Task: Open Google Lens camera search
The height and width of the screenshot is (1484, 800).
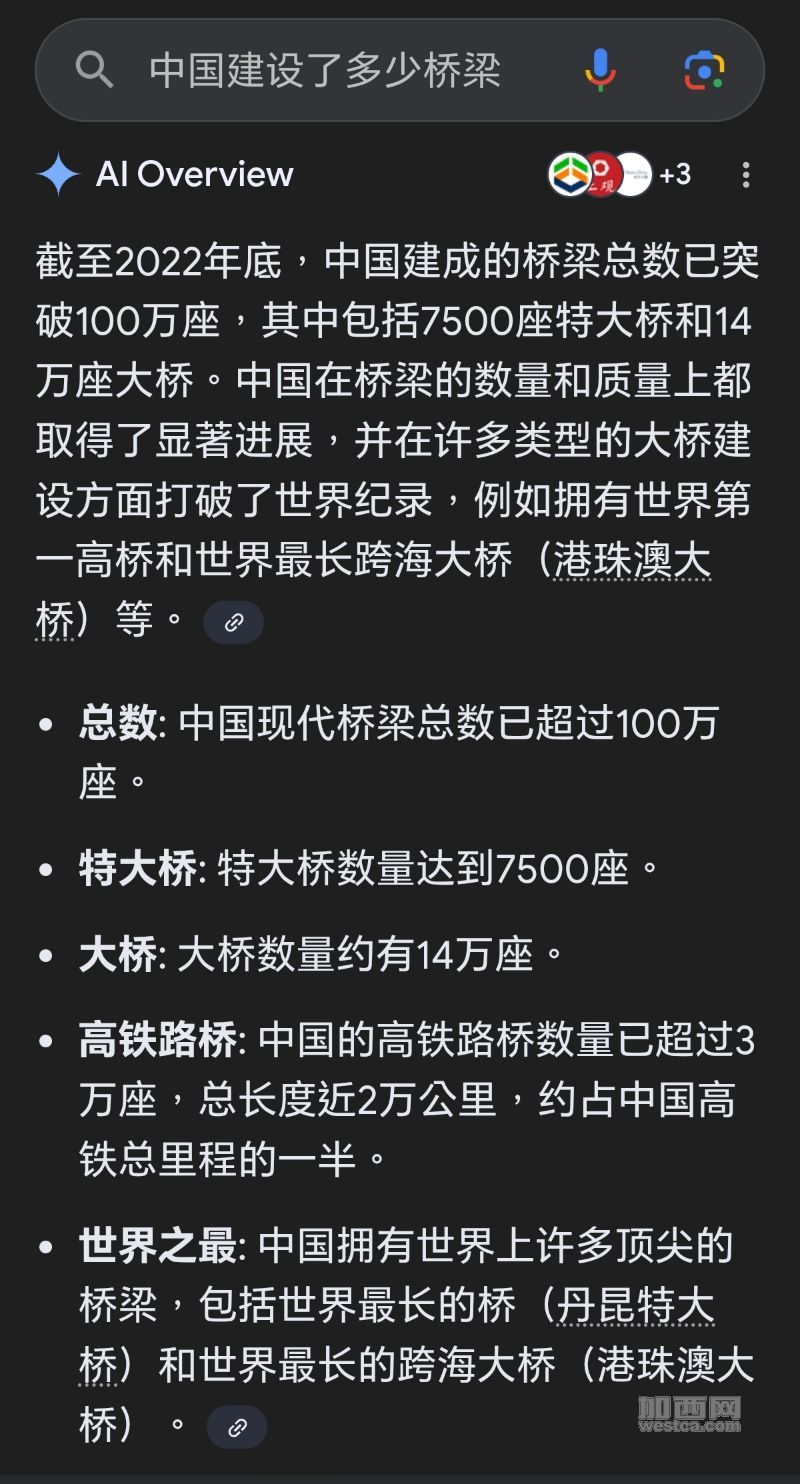Action: pyautogui.click(x=704, y=70)
